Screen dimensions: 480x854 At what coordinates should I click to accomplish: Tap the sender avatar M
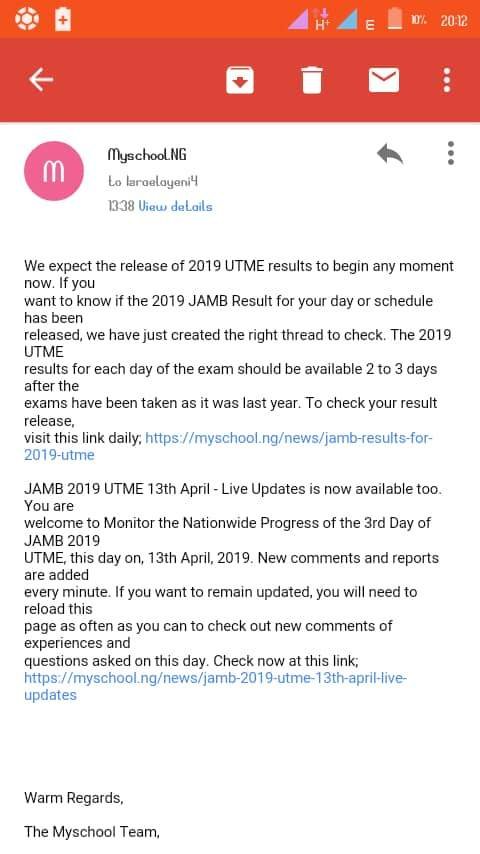[54, 171]
